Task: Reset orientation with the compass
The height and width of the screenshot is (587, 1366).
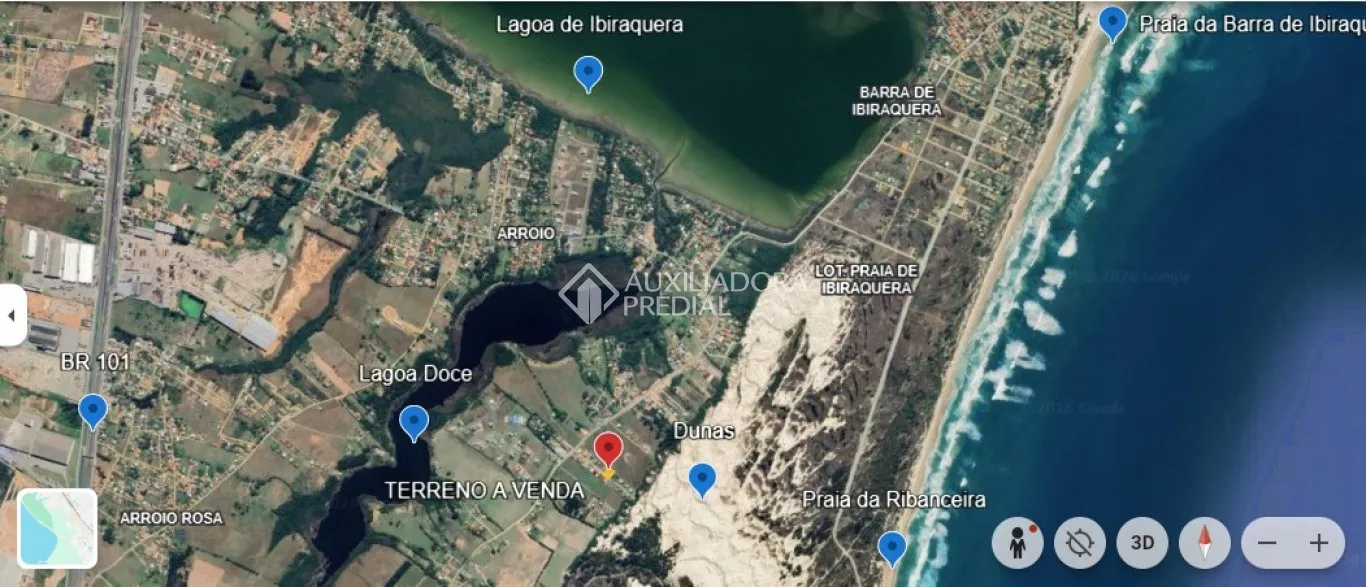Action: (x=1204, y=543)
